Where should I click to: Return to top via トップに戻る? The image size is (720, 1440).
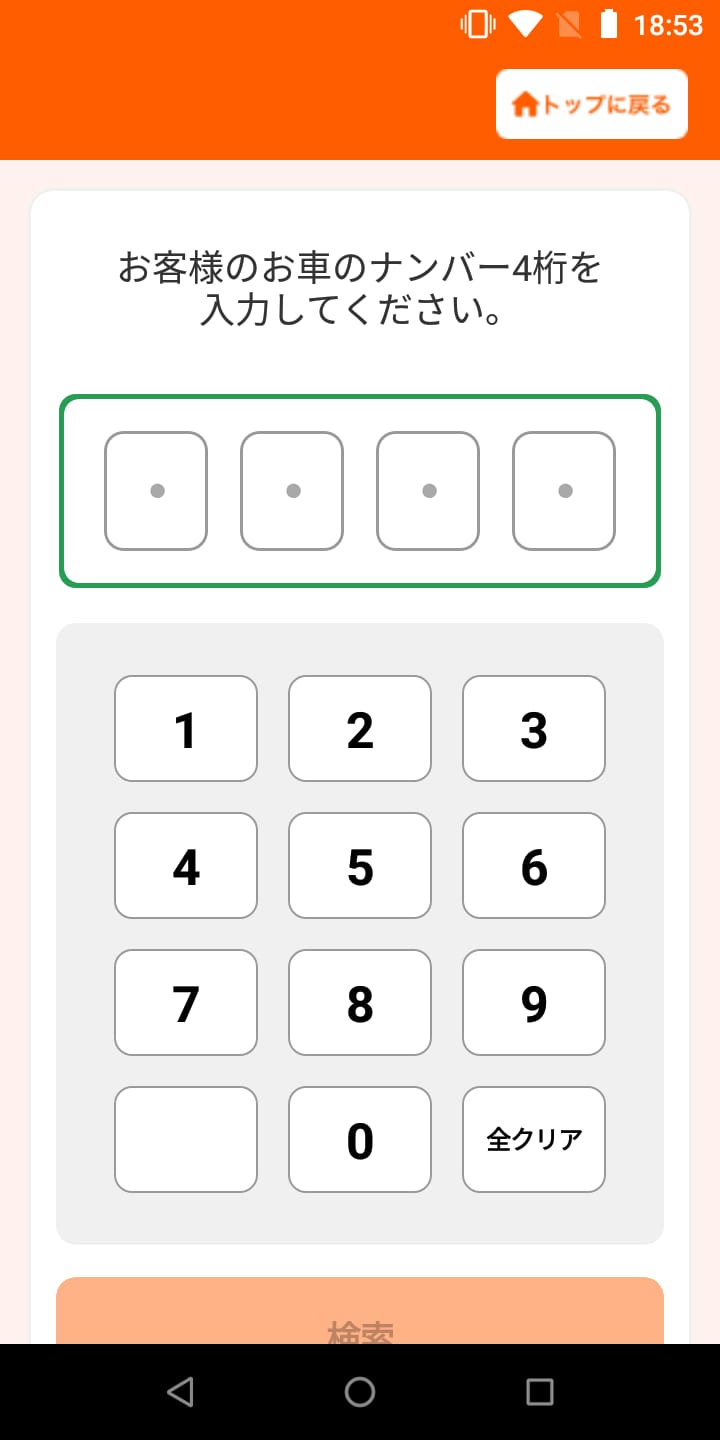tap(591, 103)
